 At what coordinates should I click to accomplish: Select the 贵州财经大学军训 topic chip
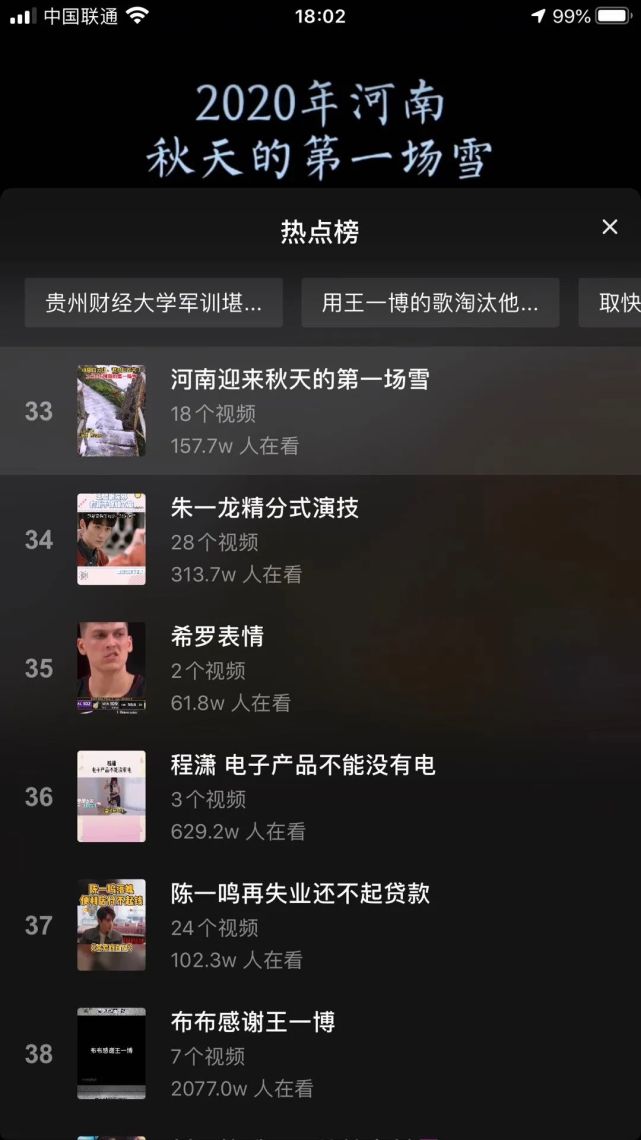pos(154,303)
